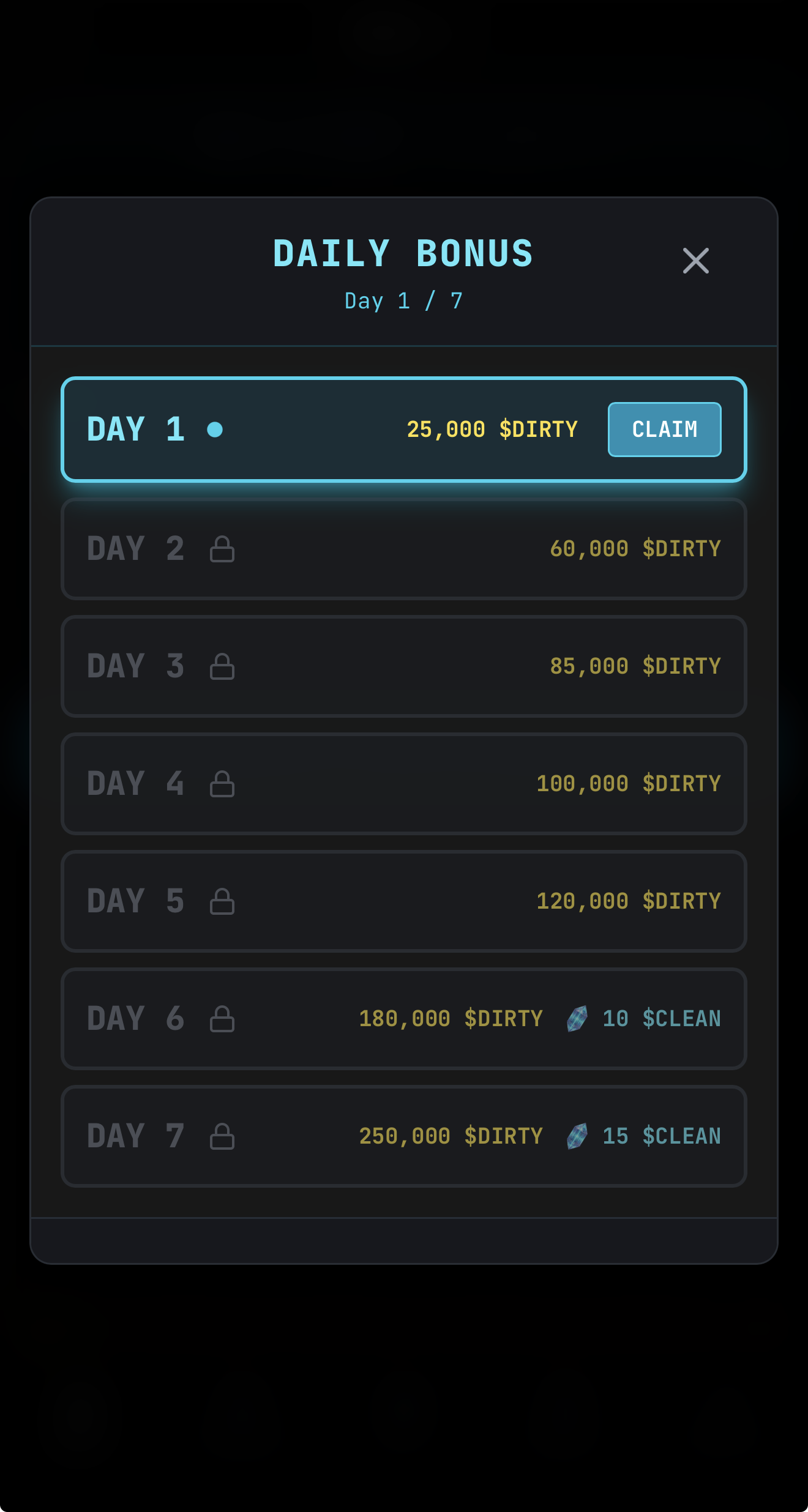Click the lock icon on Day 2
The image size is (808, 1512).
tap(223, 549)
